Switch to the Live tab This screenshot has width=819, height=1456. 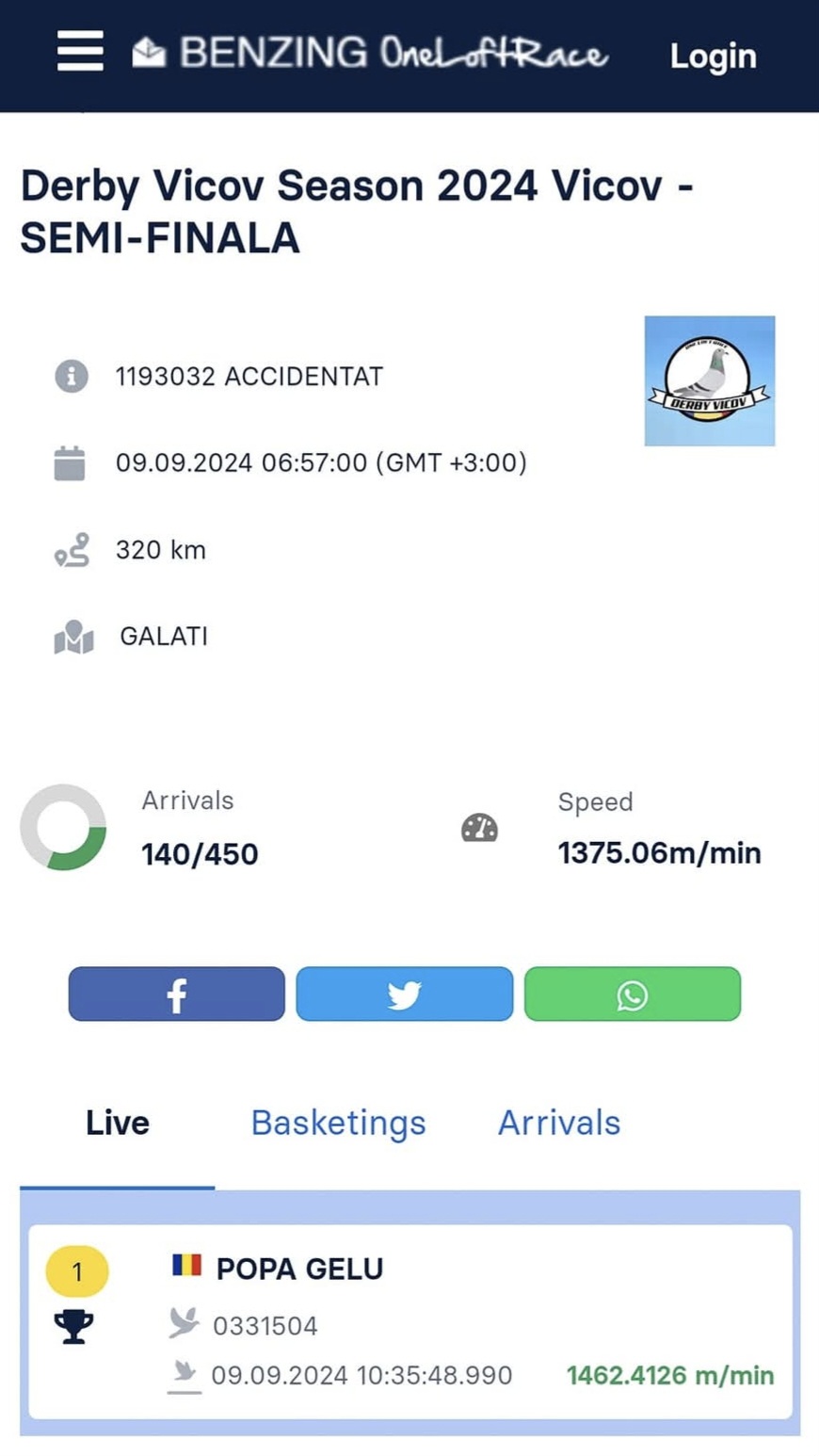click(x=118, y=1123)
